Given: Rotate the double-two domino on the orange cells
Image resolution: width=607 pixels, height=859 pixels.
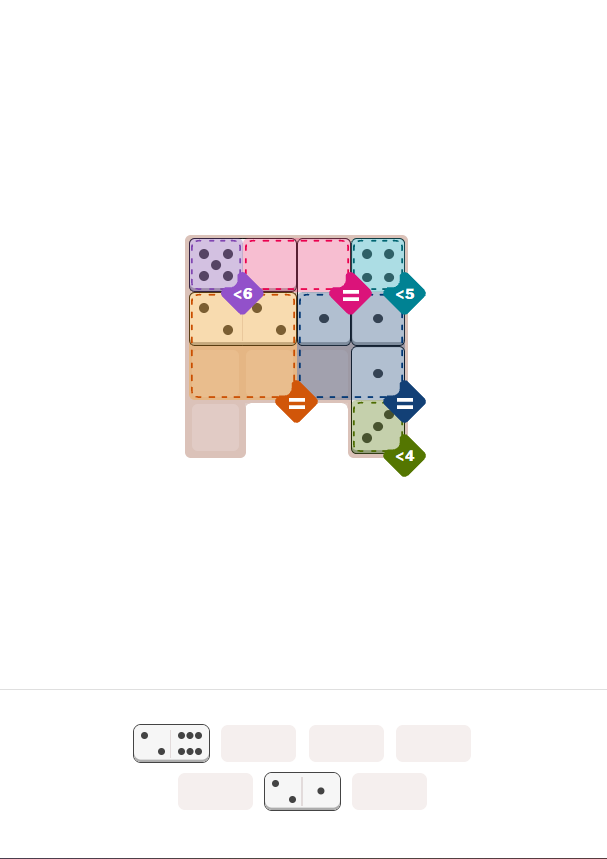Looking at the screenshot, I should [243, 319].
